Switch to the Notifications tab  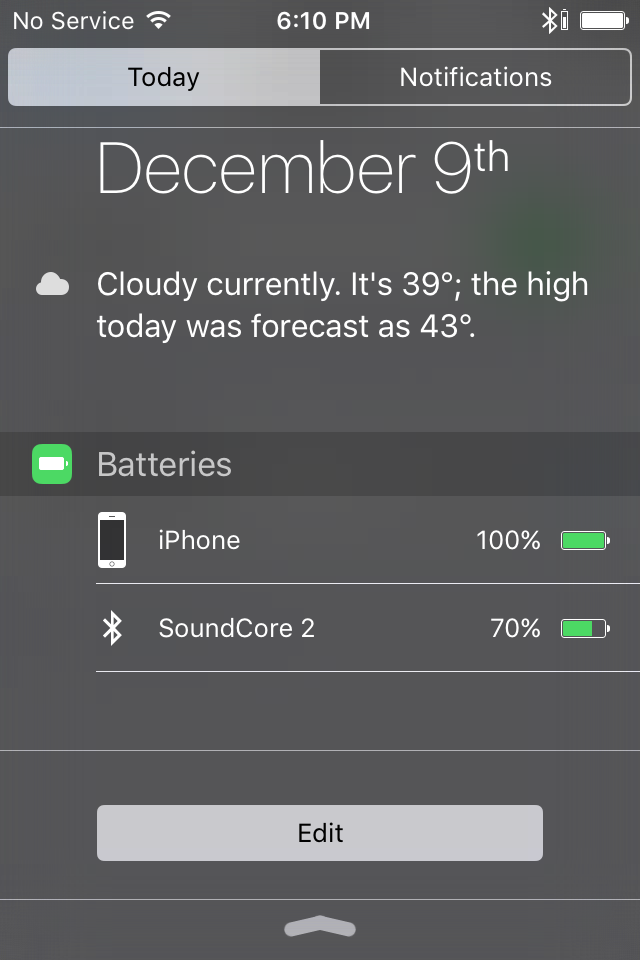[475, 77]
